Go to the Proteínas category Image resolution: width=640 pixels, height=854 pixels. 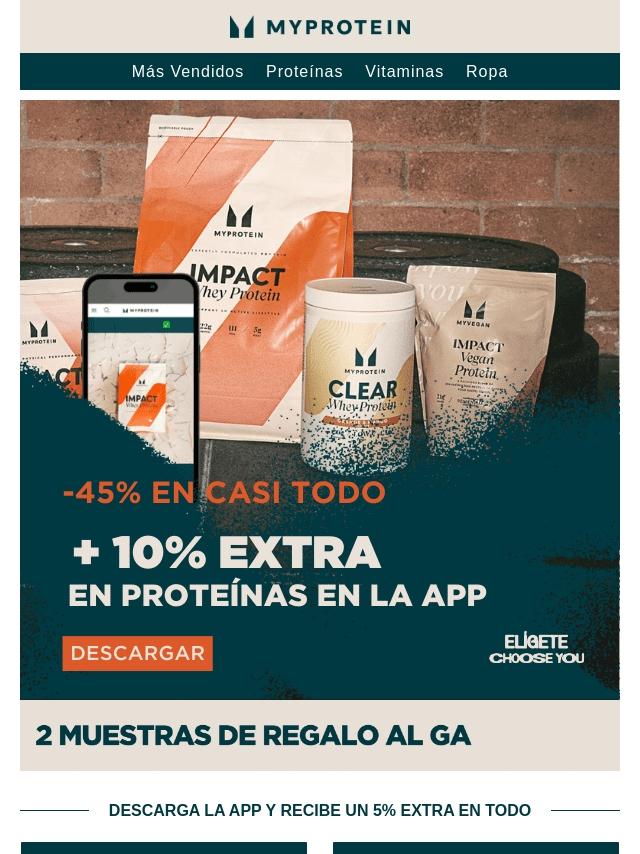tap(304, 72)
